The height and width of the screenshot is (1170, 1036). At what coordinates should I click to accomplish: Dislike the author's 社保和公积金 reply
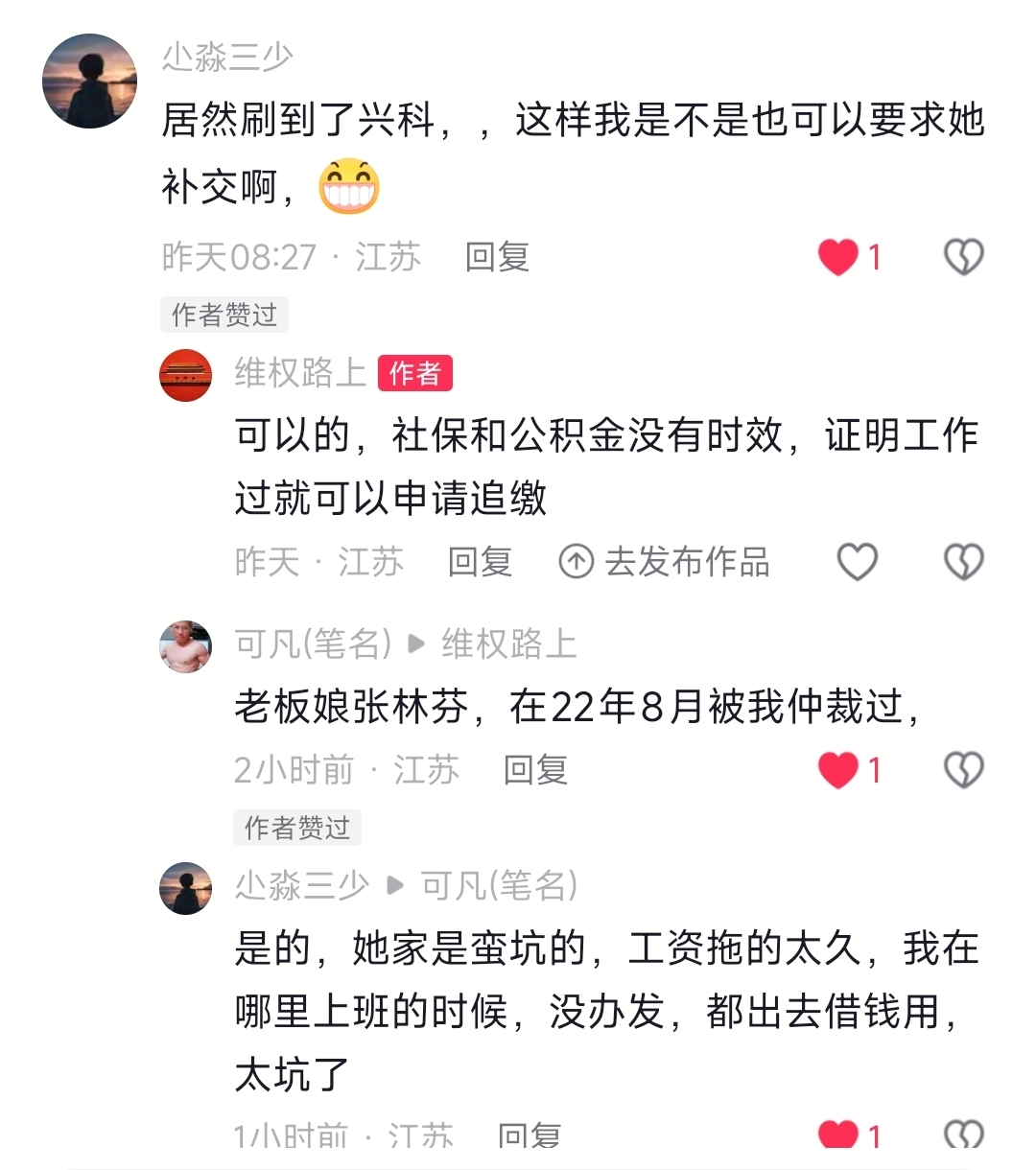coord(963,562)
